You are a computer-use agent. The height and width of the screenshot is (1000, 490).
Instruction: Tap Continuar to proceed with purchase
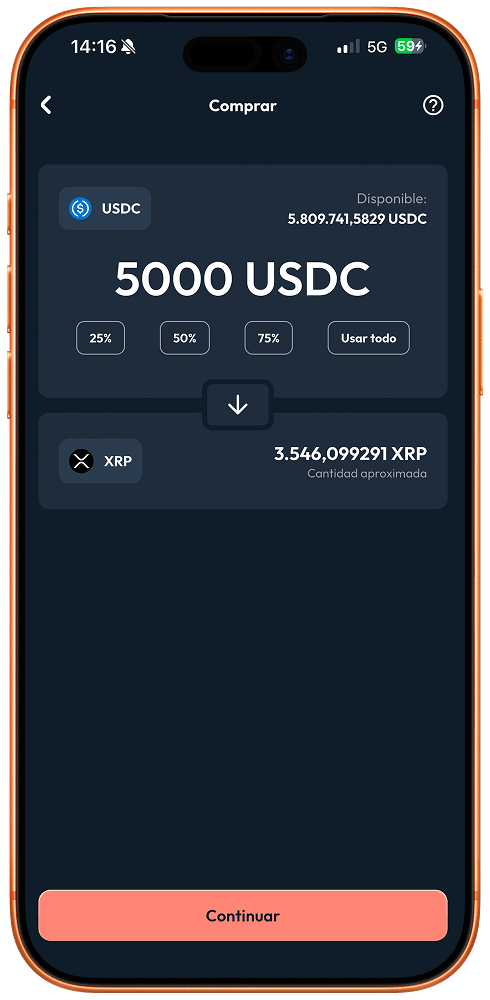tap(242, 916)
